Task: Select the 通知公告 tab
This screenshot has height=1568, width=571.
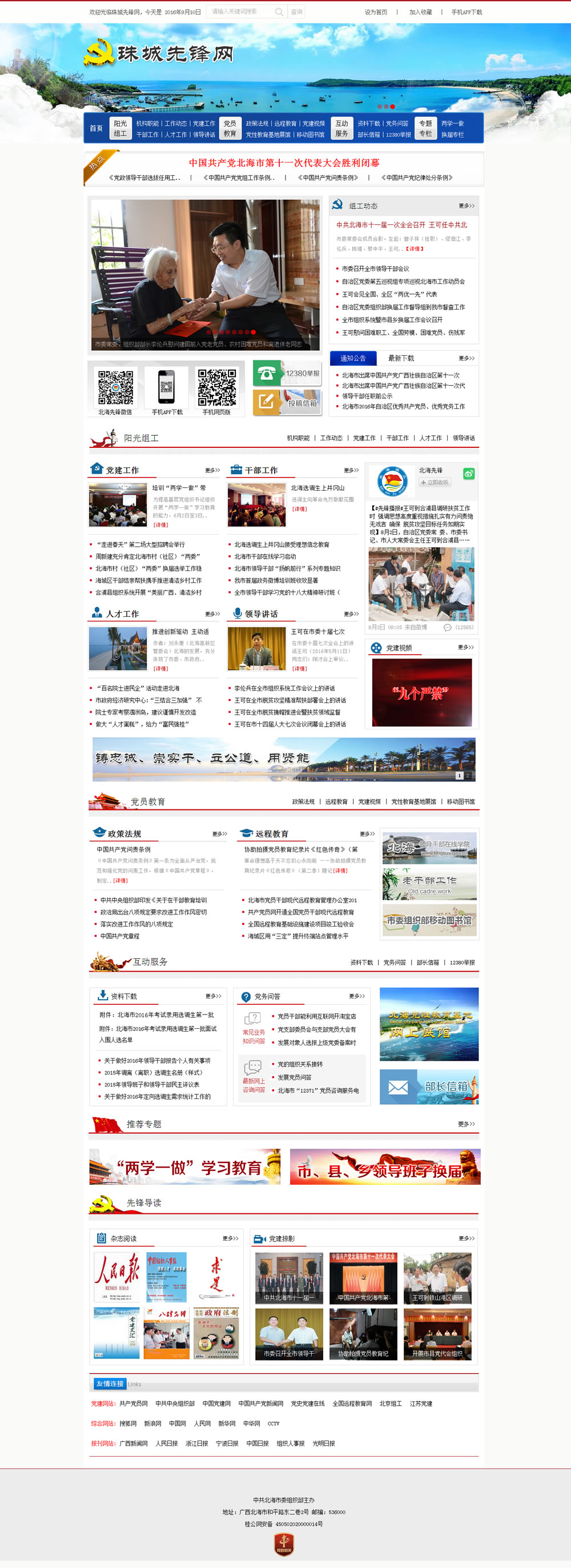Action: click(353, 358)
